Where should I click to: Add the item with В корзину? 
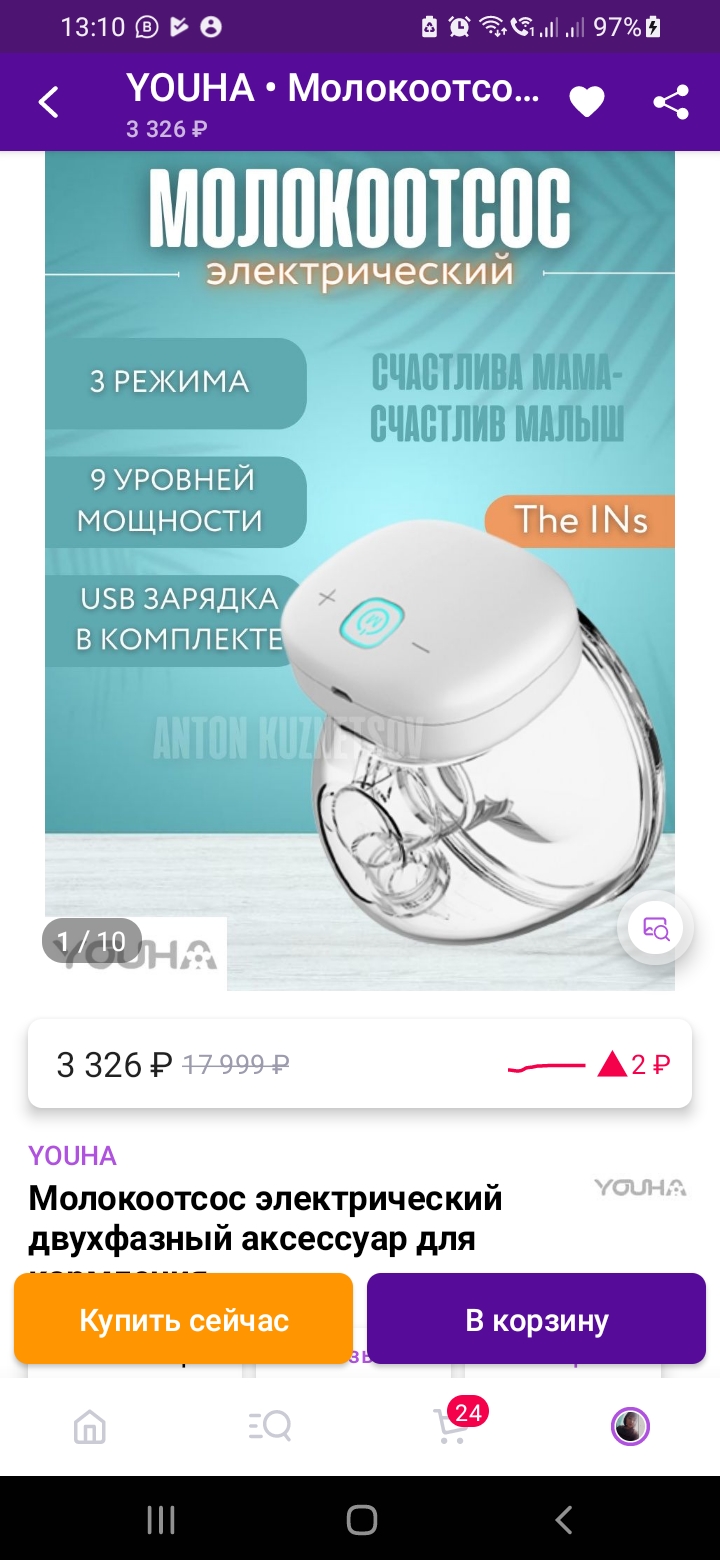click(537, 1319)
